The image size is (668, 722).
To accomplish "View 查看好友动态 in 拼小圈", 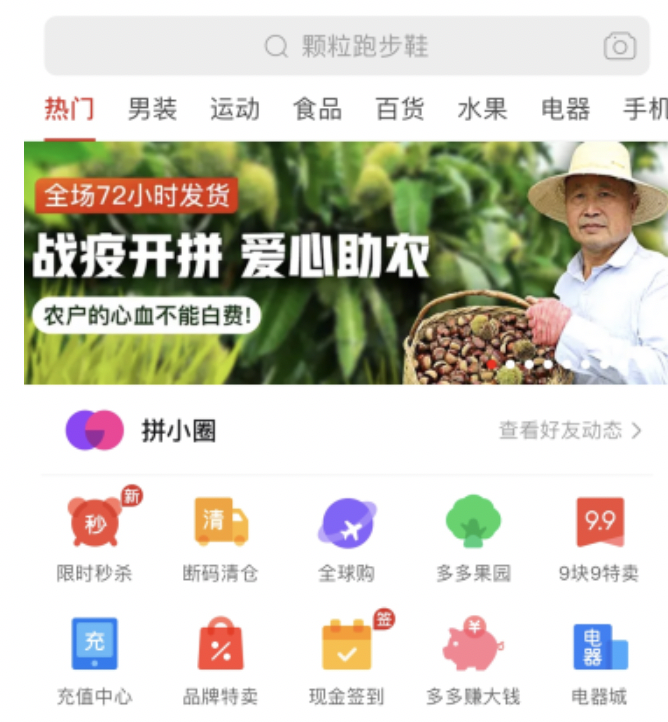I will click(570, 431).
